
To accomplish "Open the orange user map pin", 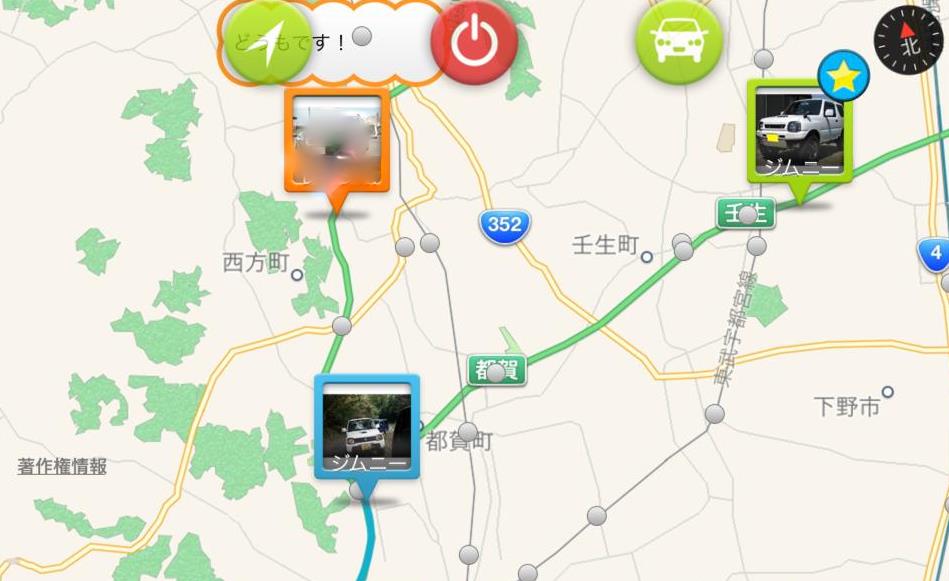I will 336,140.
